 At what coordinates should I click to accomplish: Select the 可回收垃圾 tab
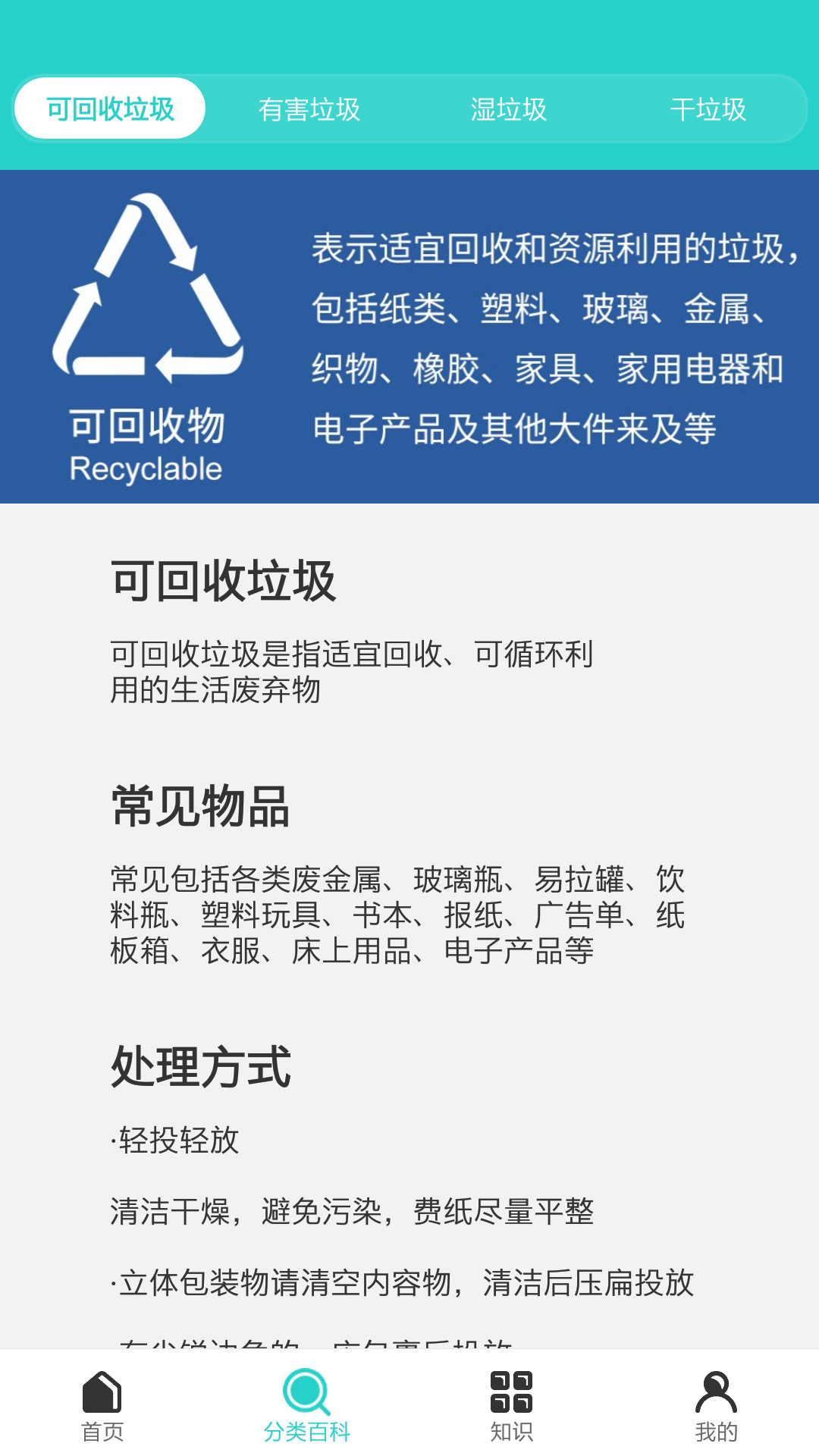point(111,108)
